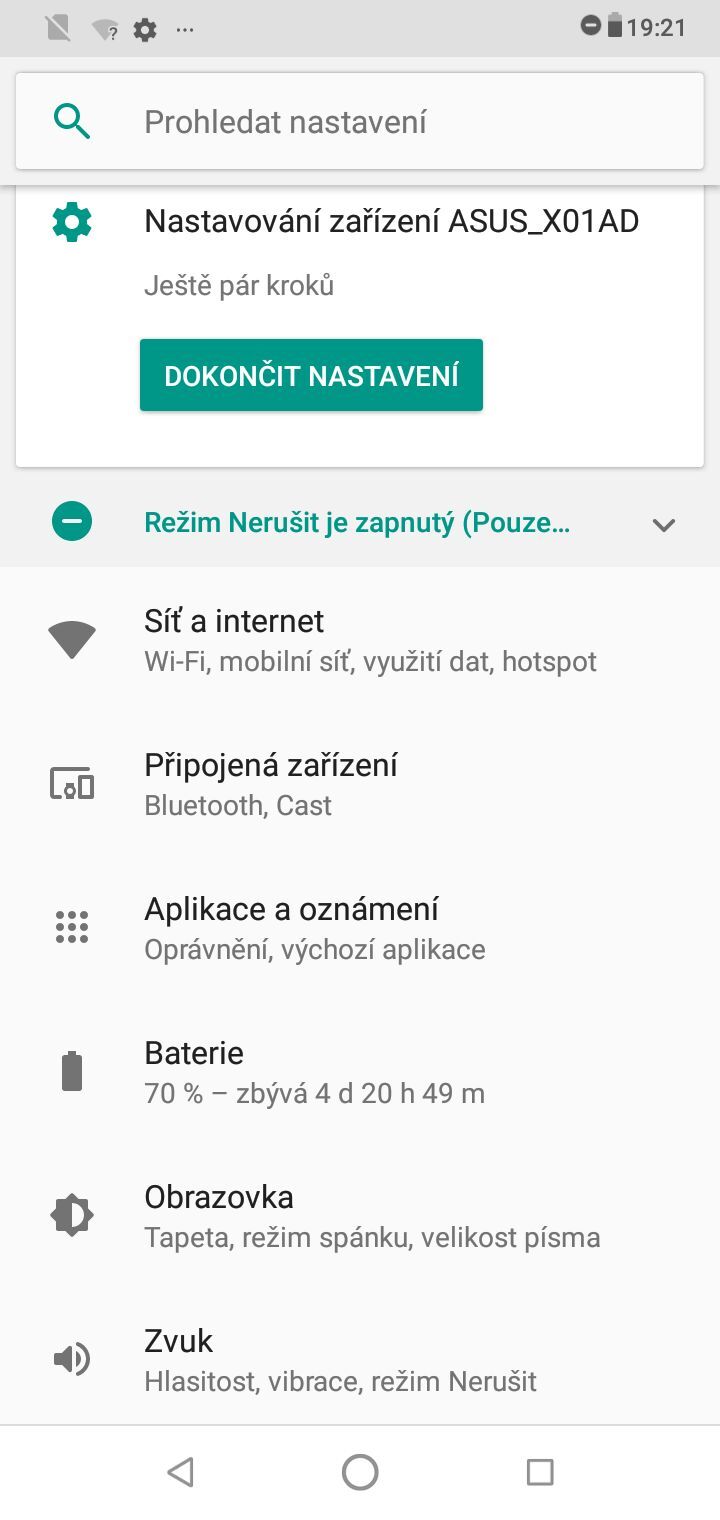Tap the home circle button

click(x=360, y=1472)
